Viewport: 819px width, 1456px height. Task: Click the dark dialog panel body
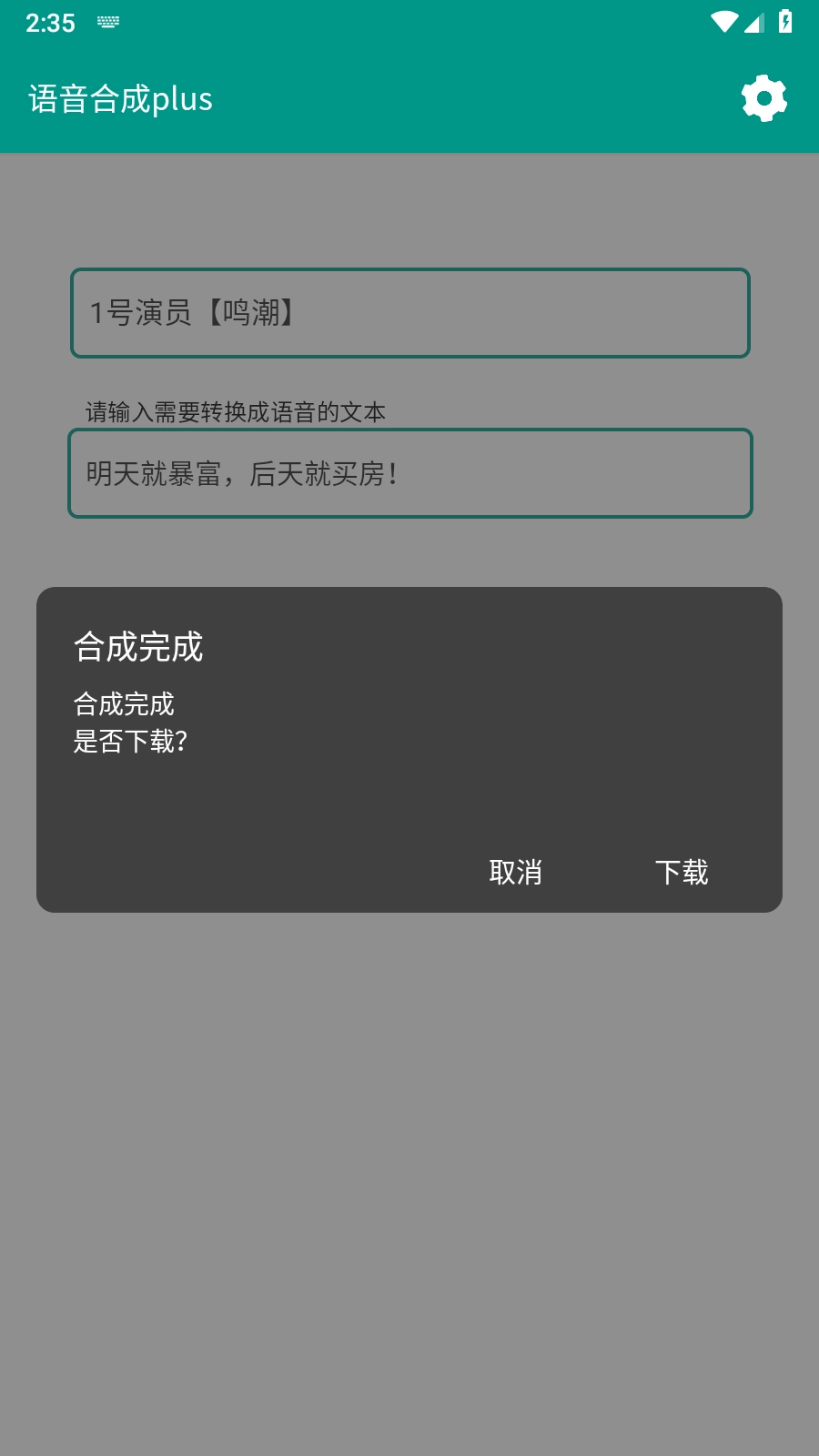[409, 792]
